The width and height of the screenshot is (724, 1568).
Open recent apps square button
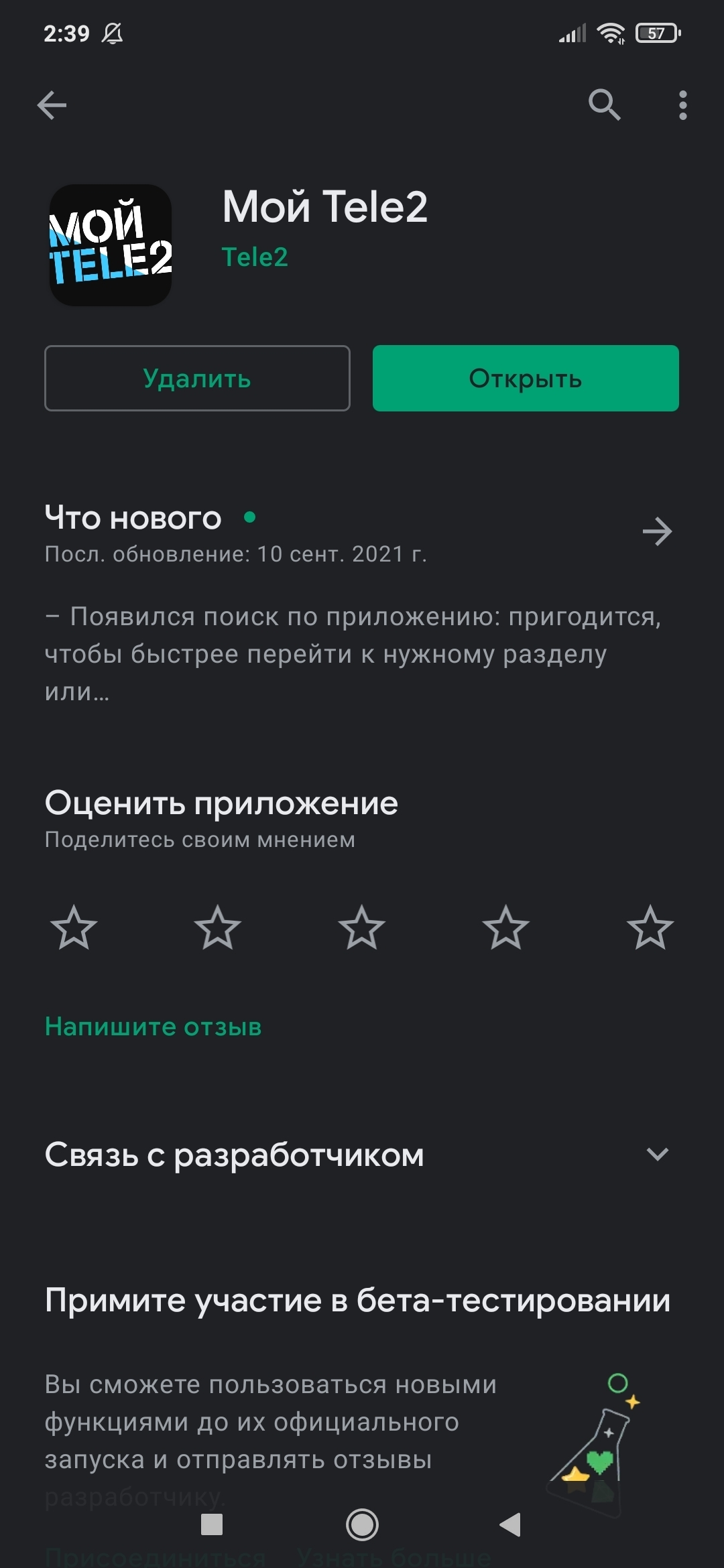(212, 1525)
